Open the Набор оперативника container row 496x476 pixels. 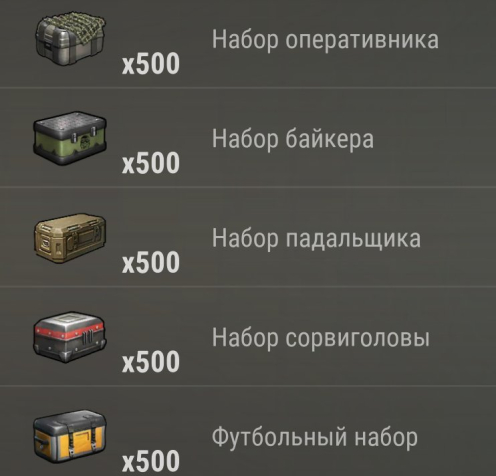click(248, 44)
